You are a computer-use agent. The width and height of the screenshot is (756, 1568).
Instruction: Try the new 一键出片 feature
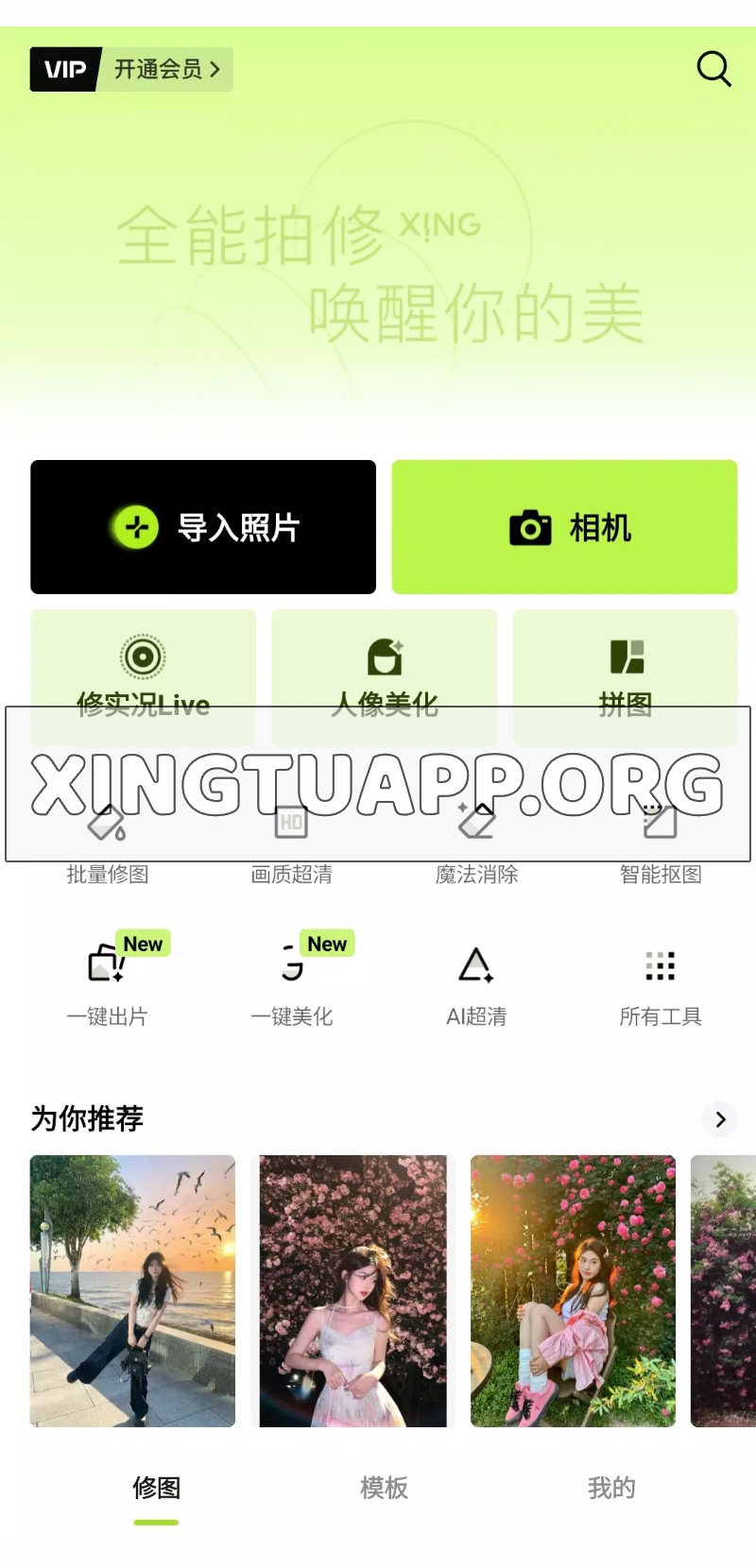[x=107, y=982]
